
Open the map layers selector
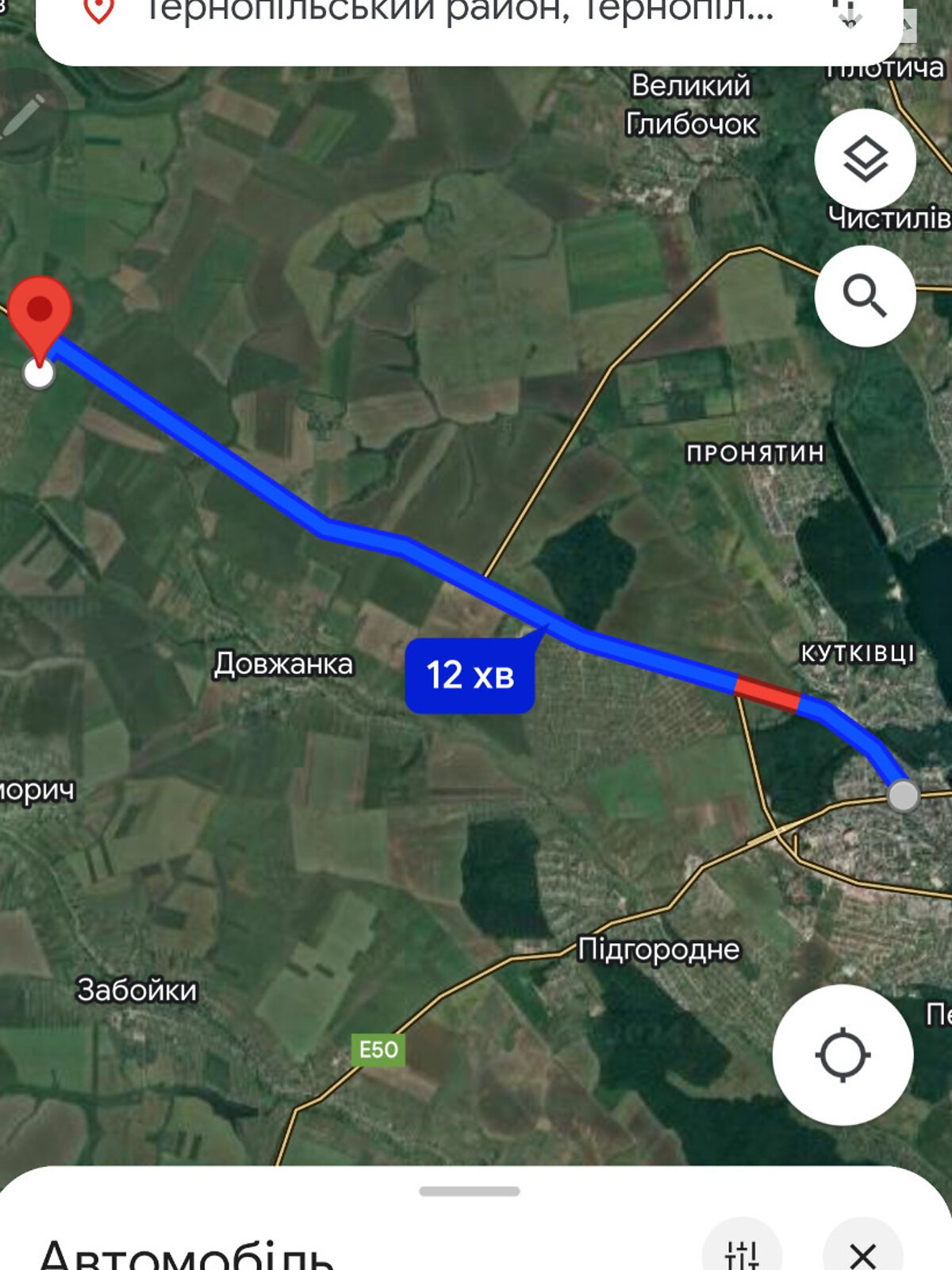tap(865, 160)
